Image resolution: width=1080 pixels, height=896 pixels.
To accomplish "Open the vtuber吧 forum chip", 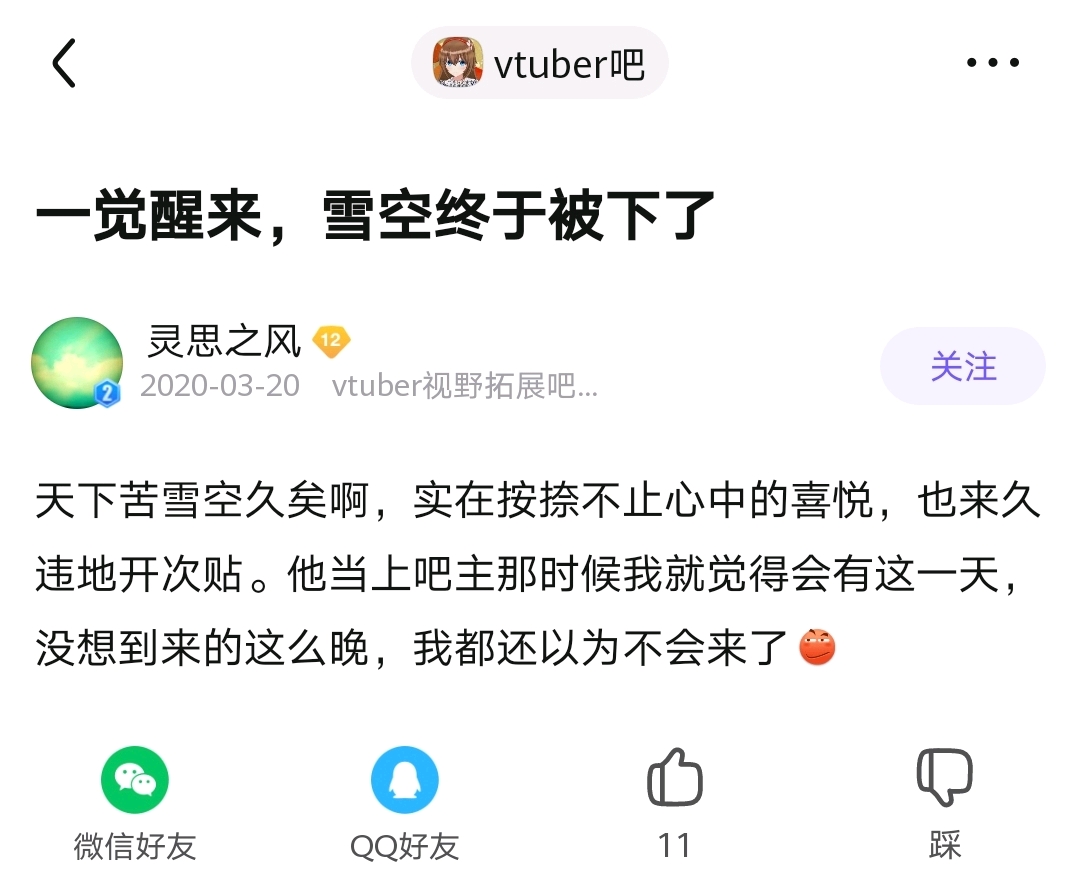I will pyautogui.click(x=540, y=63).
